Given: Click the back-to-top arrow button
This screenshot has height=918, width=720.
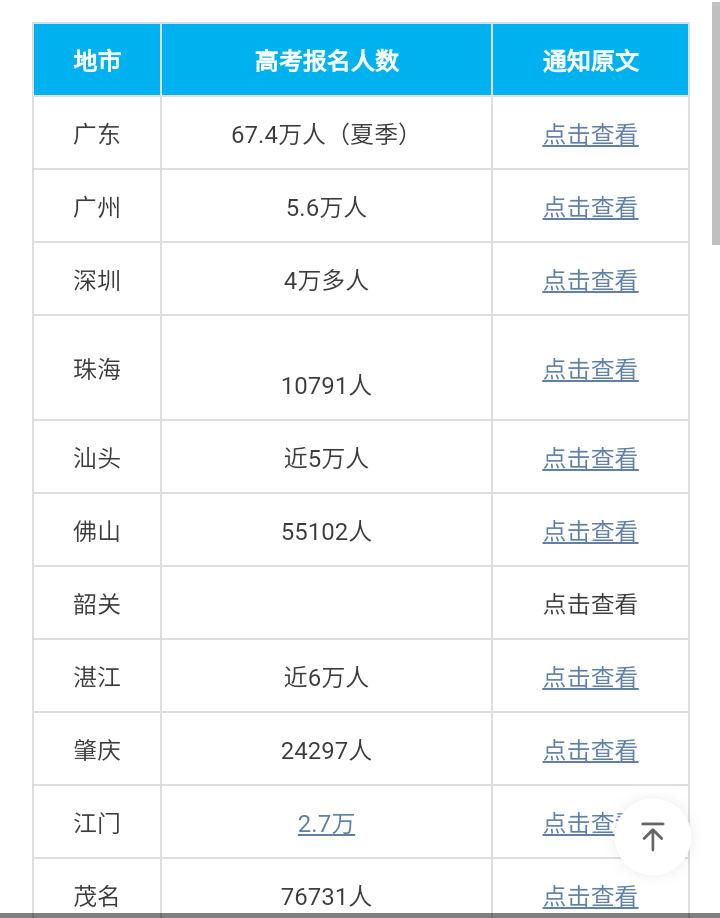Looking at the screenshot, I should pos(652,838).
